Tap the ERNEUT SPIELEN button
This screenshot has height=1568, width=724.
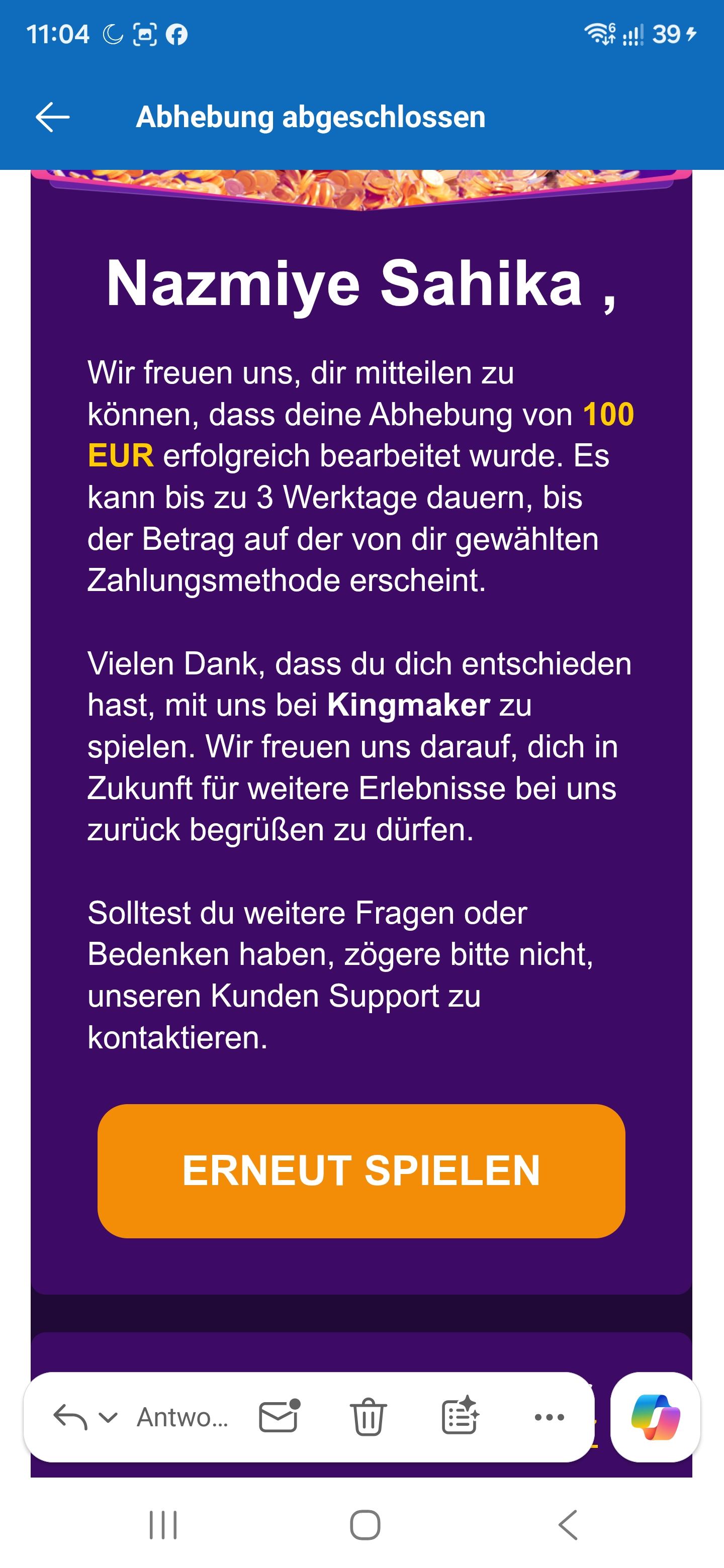pos(361,1170)
